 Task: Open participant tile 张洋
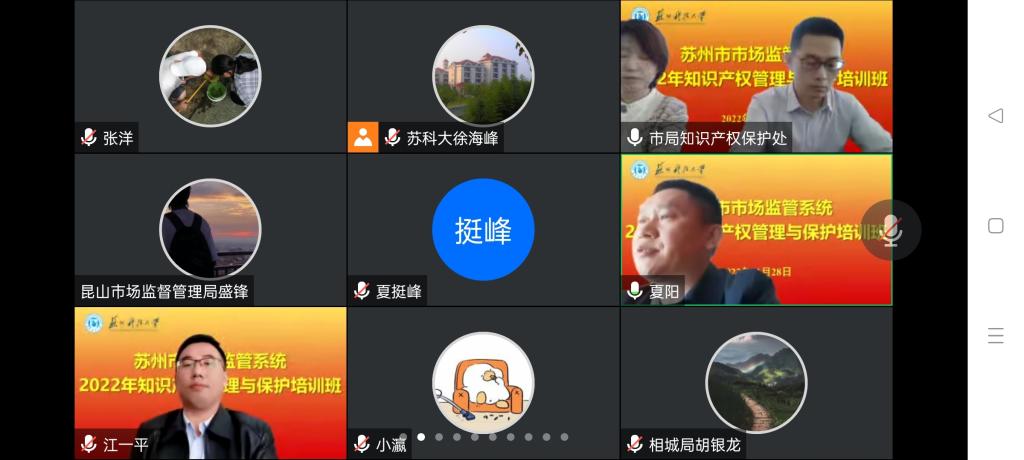pyautogui.click(x=210, y=77)
